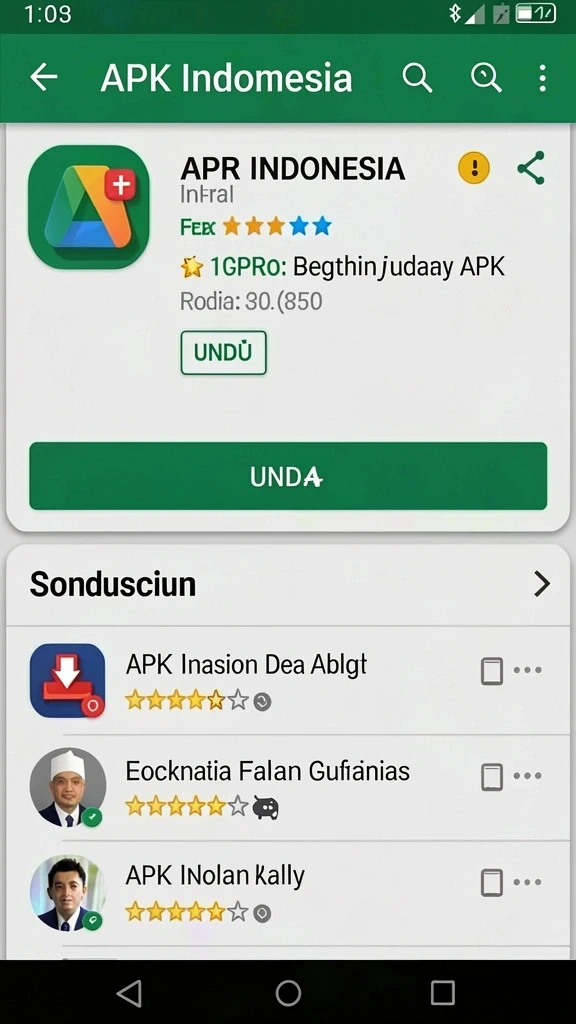
Task: Tap the device icon on APK INolan Kally
Action: 492,883
